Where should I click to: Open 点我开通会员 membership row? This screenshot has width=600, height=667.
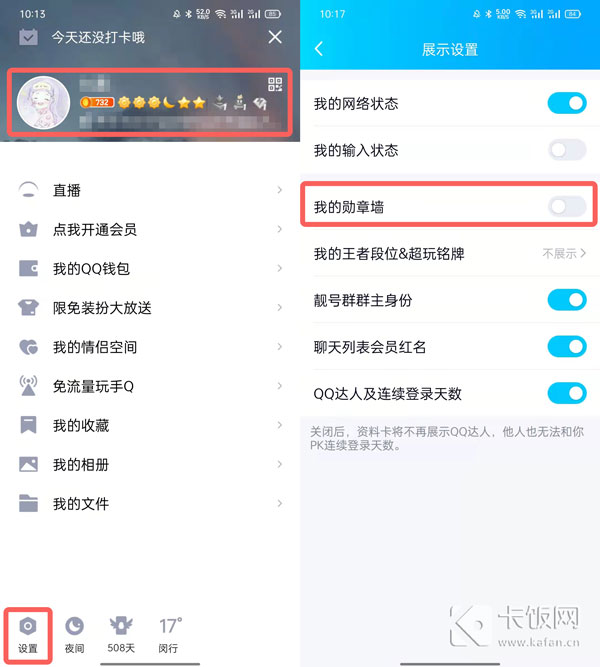(150, 229)
